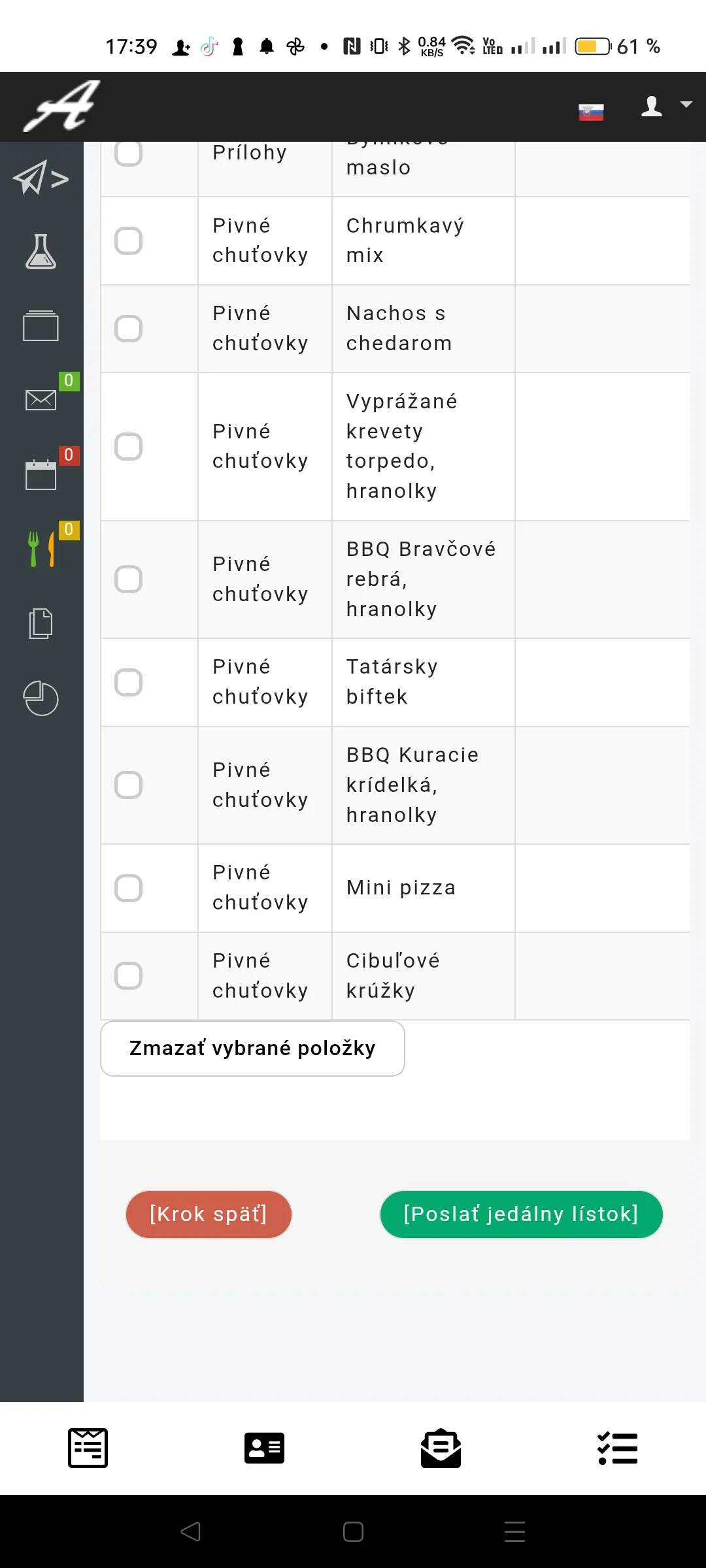
Task: Tap the Zmazať vybrané položky button
Action: click(x=252, y=1048)
